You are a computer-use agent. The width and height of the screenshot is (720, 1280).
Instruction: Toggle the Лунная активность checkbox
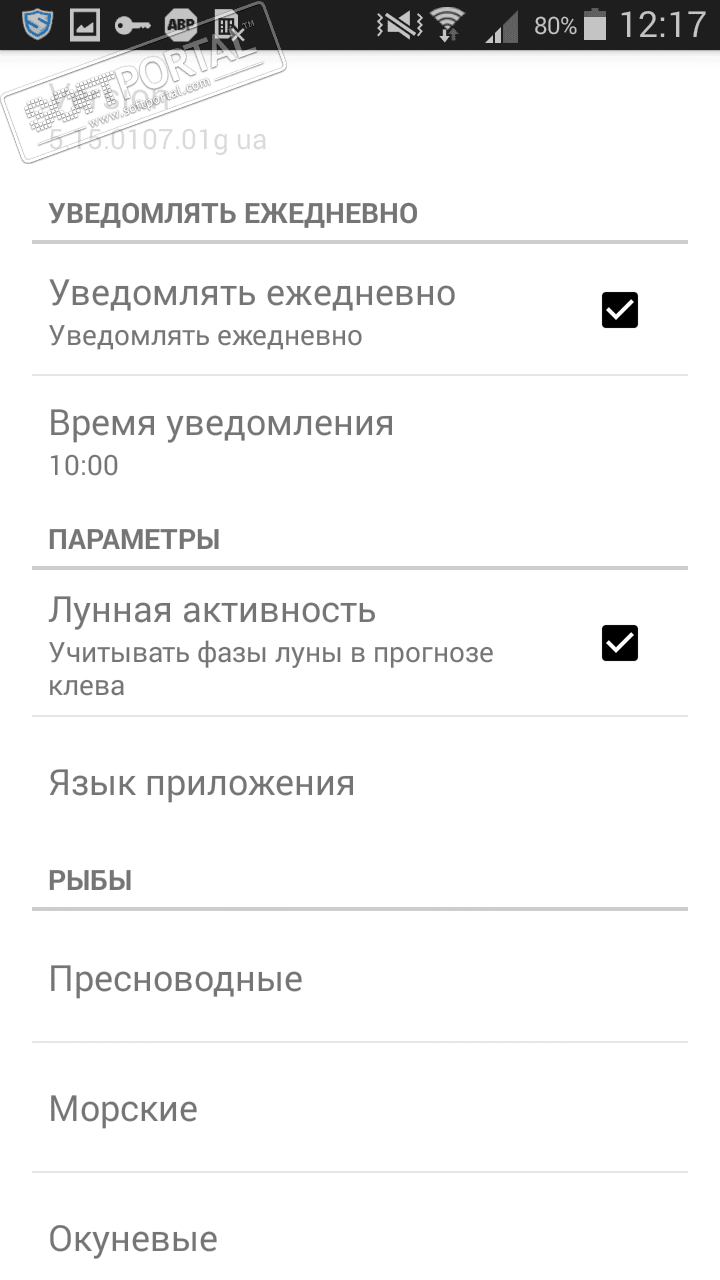[619, 643]
